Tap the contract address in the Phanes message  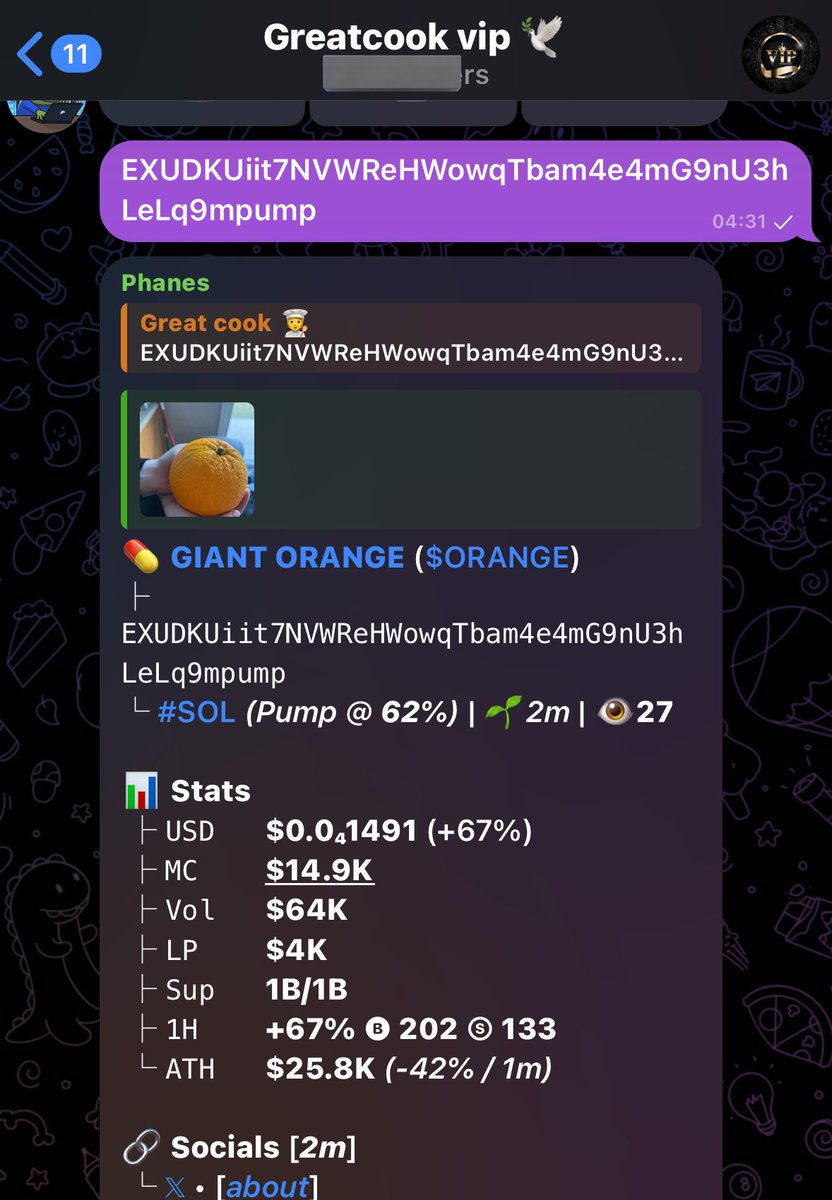point(402,653)
